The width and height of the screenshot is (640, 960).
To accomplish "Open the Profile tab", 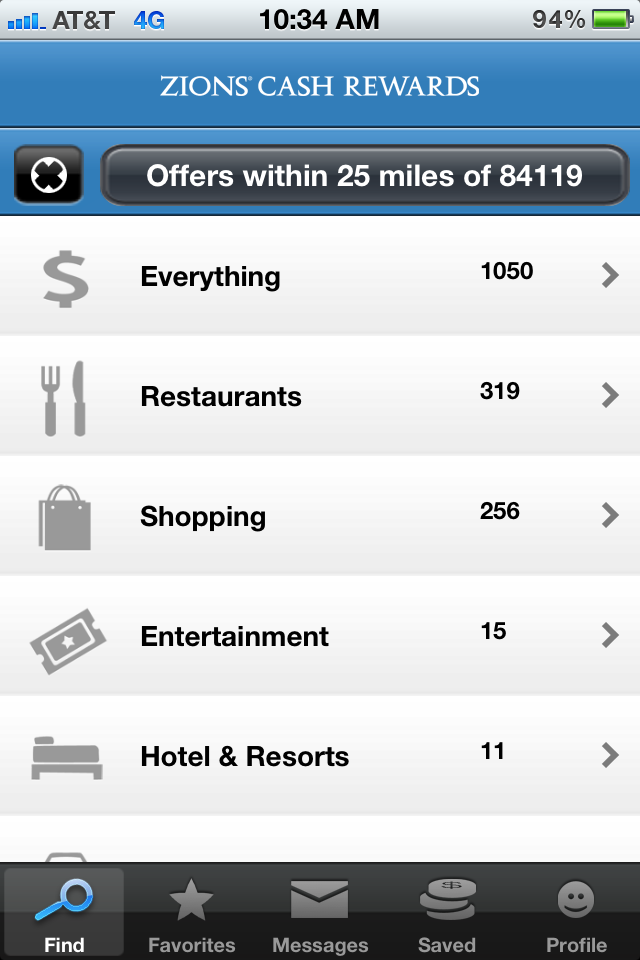I will click(576, 914).
